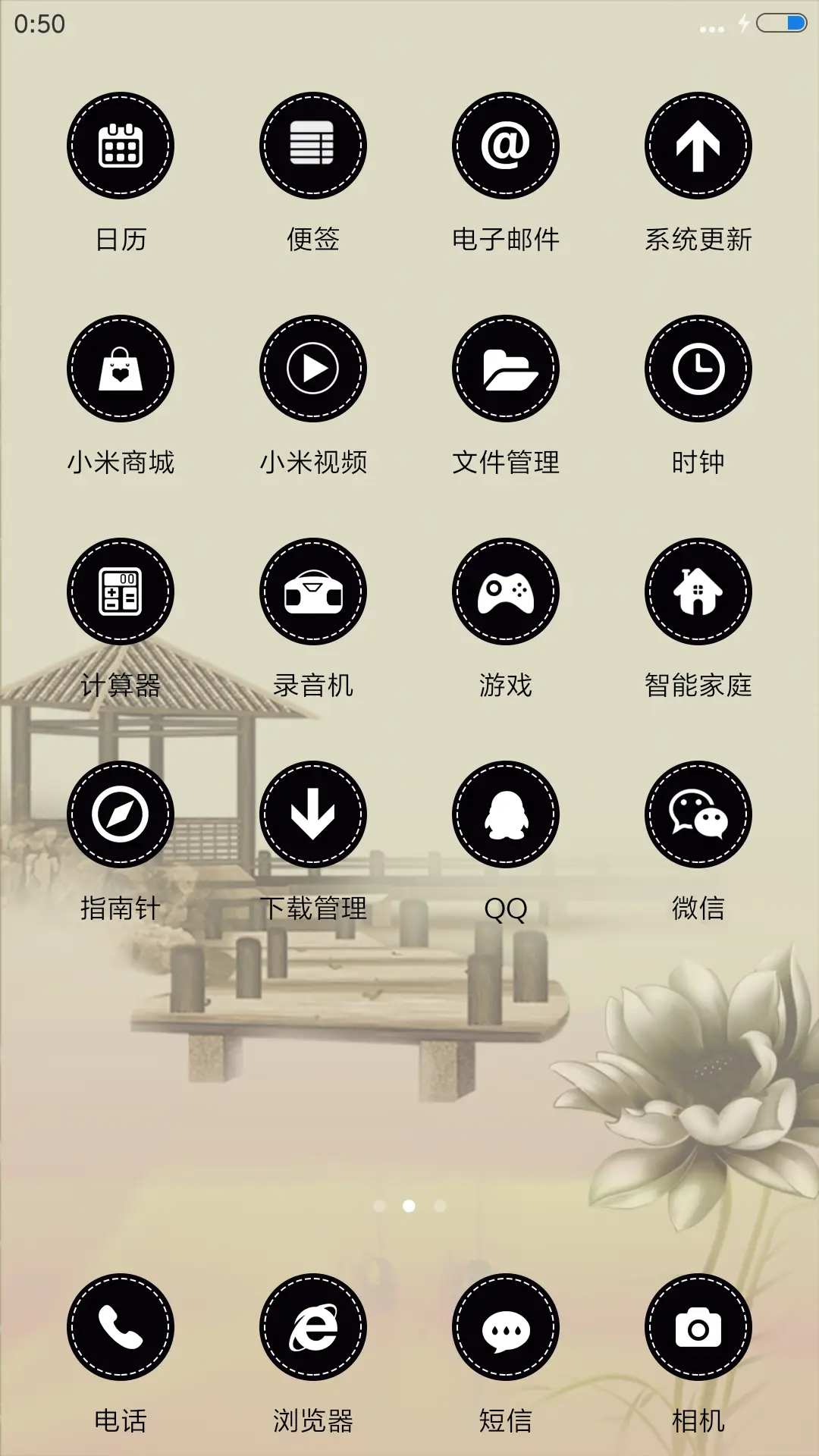Check Email via 电子邮件 icon

(505, 146)
